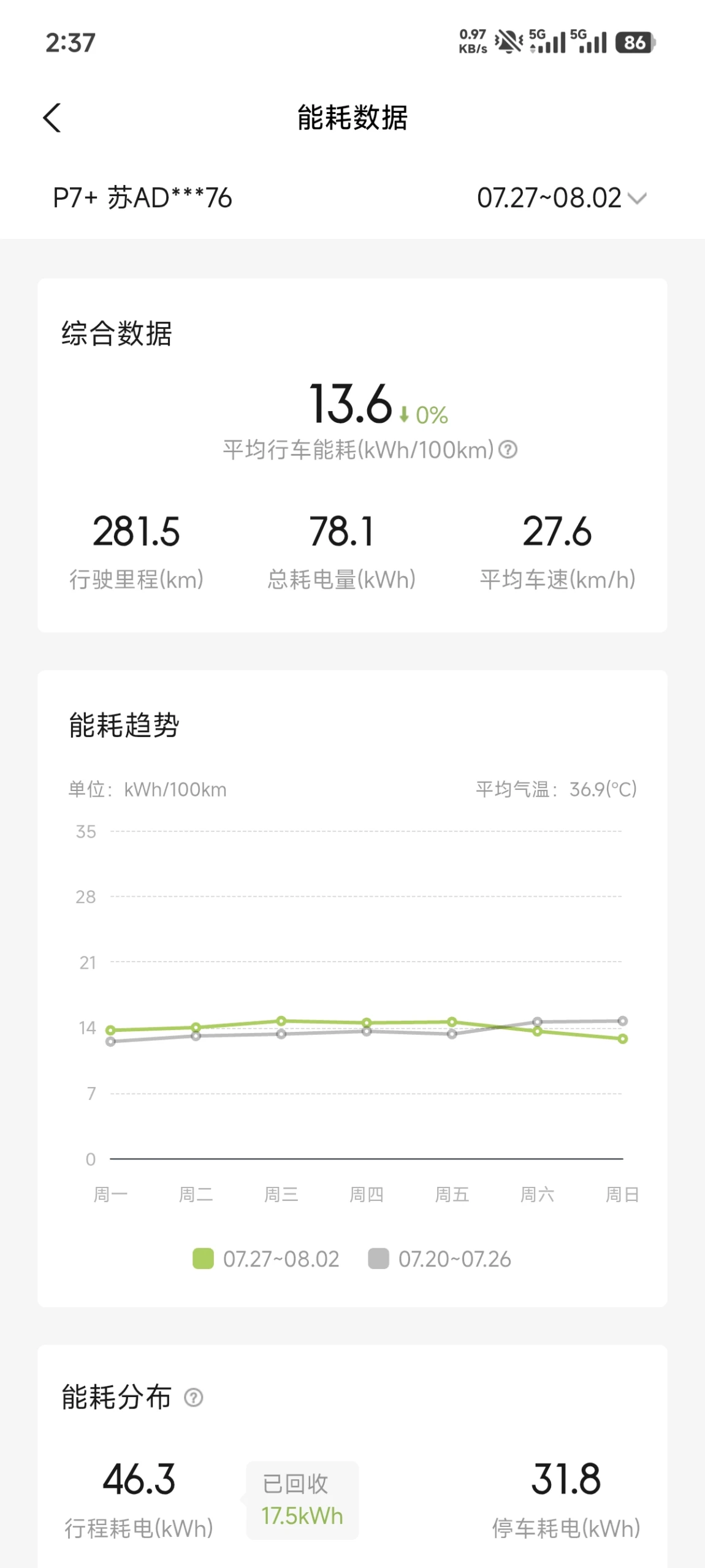This screenshot has width=705, height=1568.
Task: Toggle the 07.27~08.02 legend series
Action: point(265,1259)
